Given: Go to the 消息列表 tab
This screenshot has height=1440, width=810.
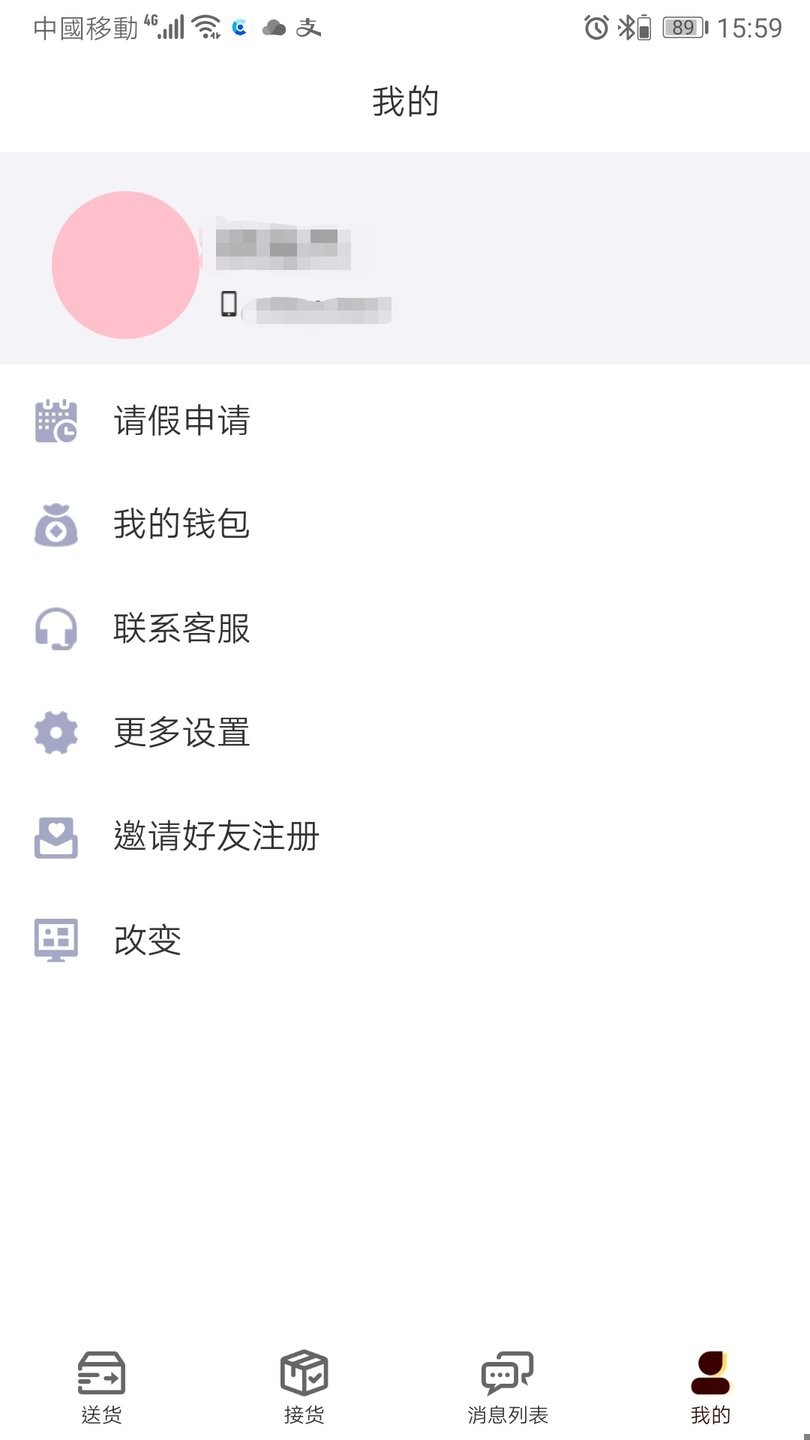Looking at the screenshot, I should (507, 1386).
